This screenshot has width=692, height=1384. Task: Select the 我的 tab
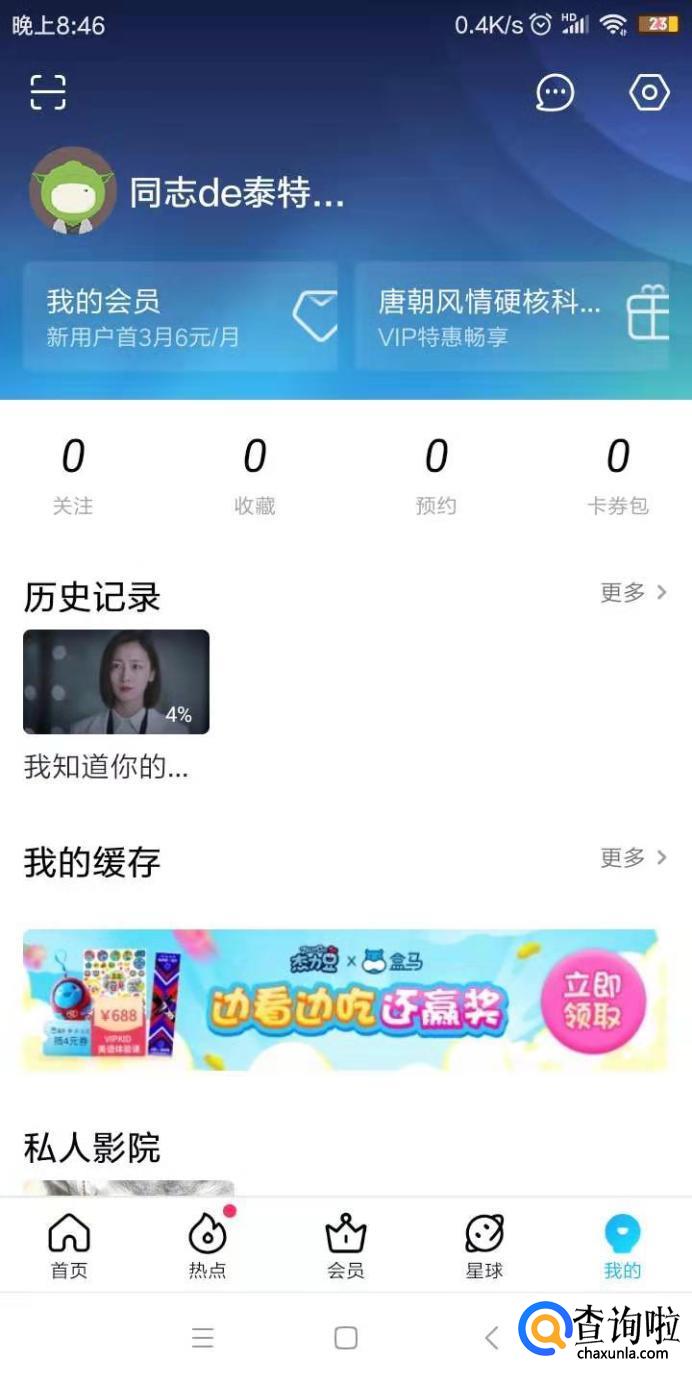pyautogui.click(x=622, y=1246)
